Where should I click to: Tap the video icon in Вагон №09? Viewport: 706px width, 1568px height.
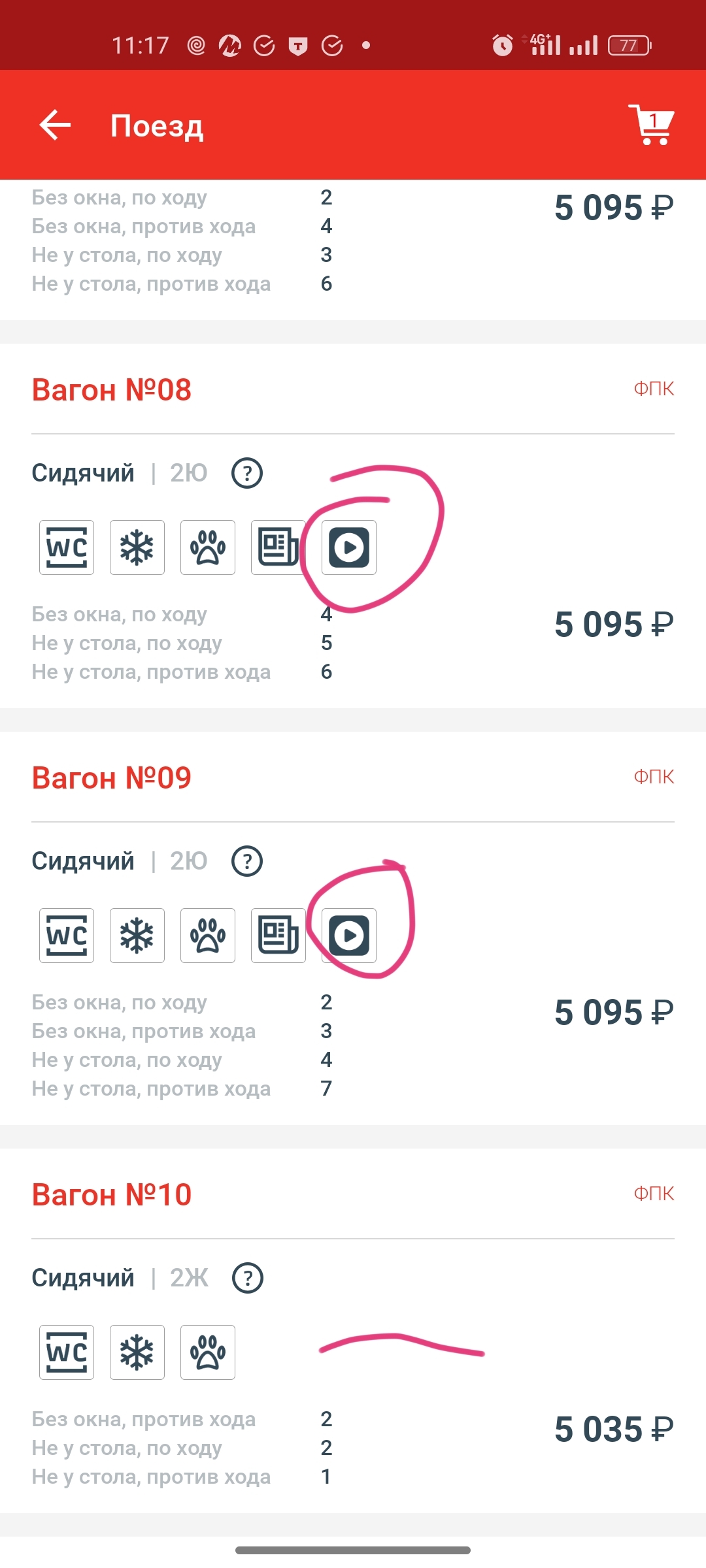349,936
